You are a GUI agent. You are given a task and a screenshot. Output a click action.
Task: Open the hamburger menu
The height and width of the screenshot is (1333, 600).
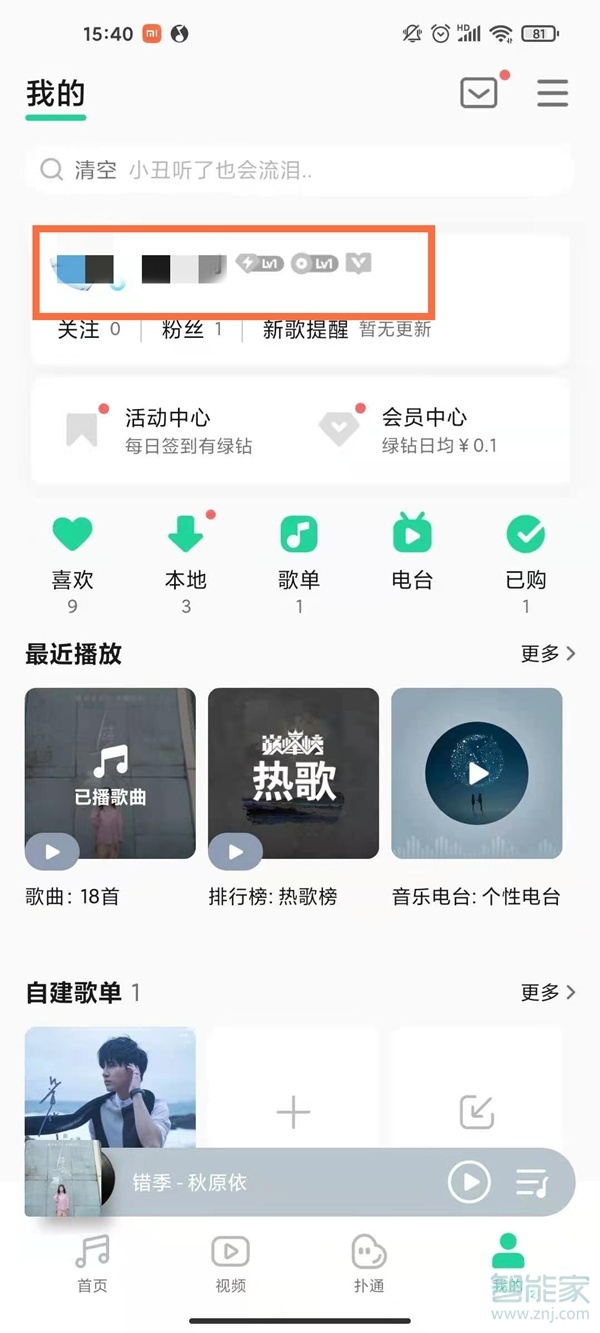point(552,93)
